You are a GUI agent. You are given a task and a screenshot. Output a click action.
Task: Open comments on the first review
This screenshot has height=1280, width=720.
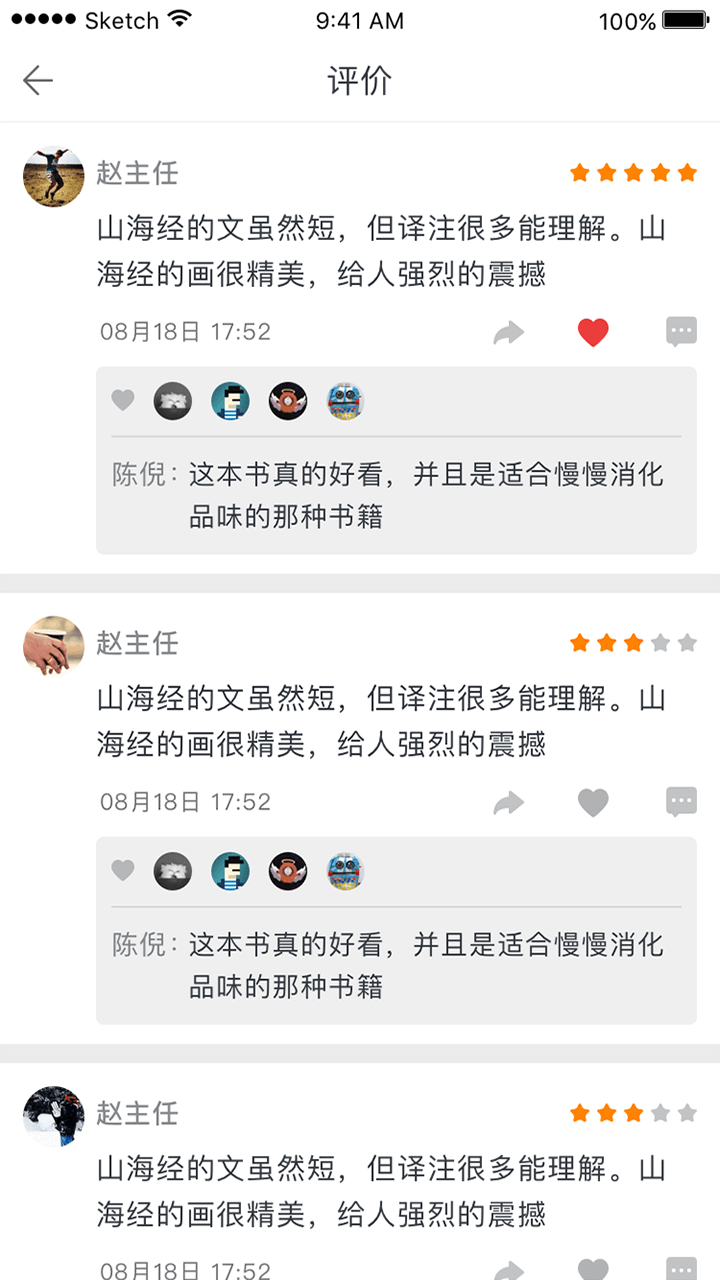(681, 331)
